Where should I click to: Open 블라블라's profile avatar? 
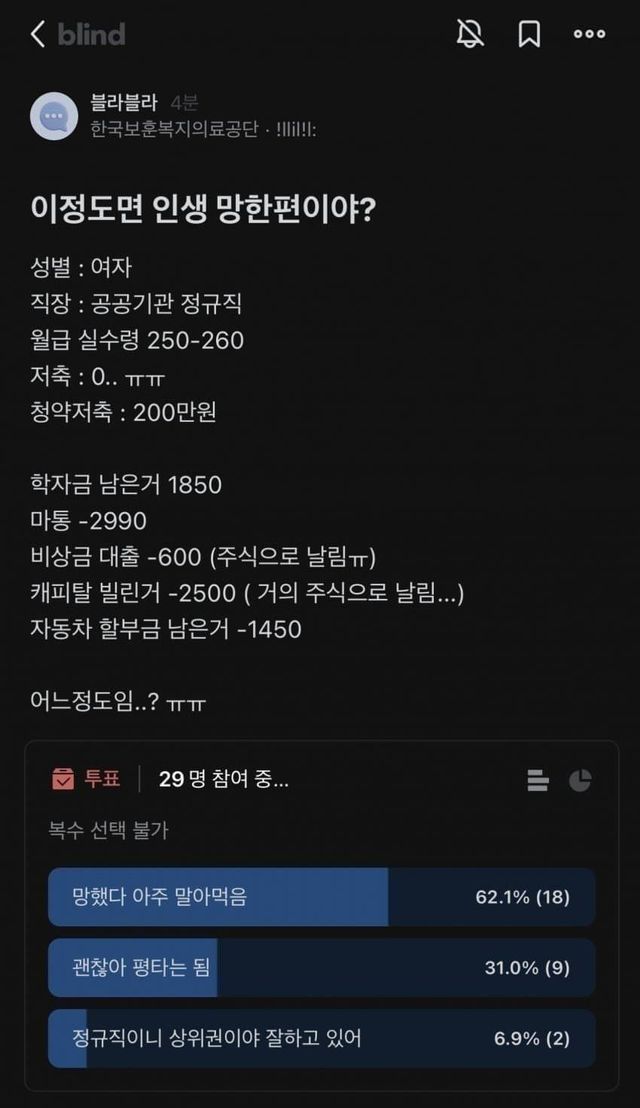(54, 117)
